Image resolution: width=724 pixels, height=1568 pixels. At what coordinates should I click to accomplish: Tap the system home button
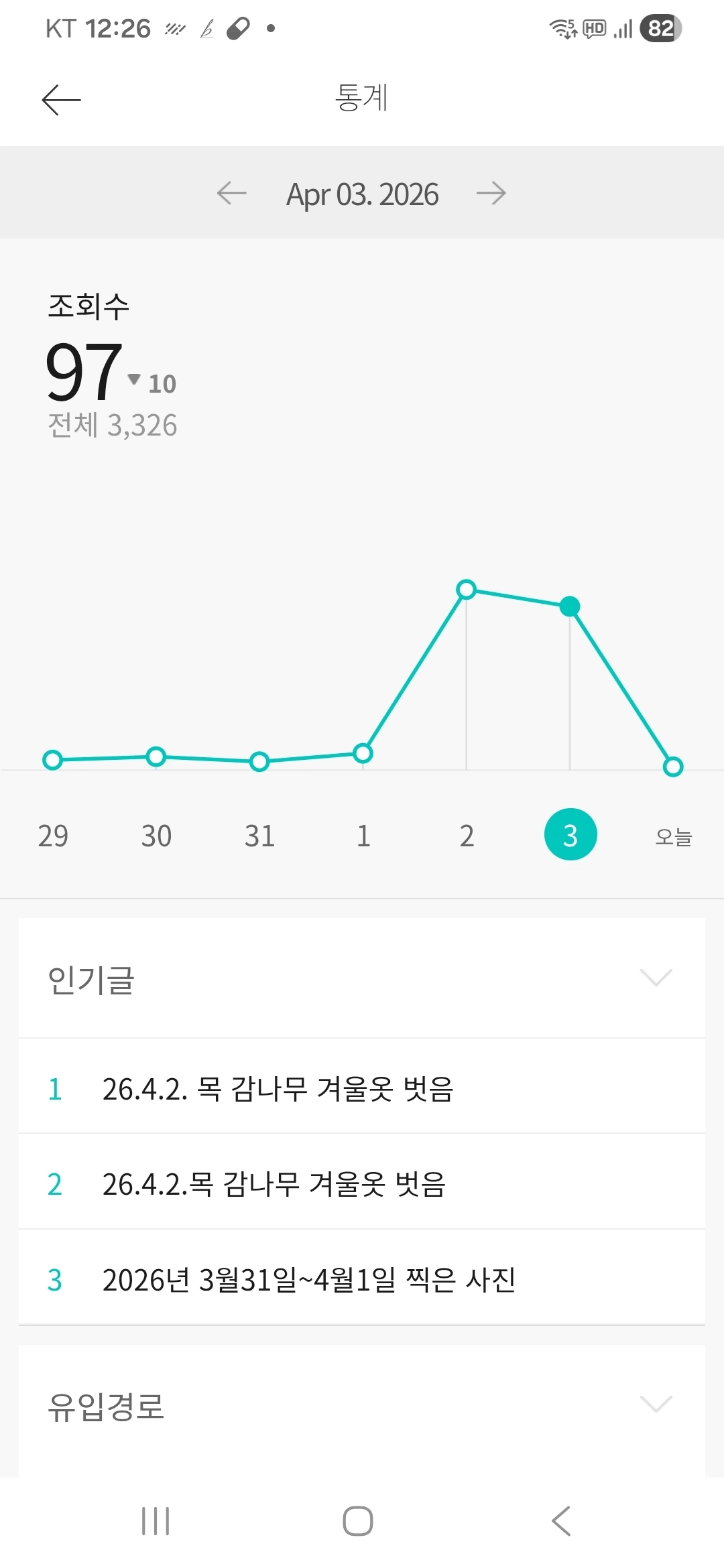pos(358,1520)
